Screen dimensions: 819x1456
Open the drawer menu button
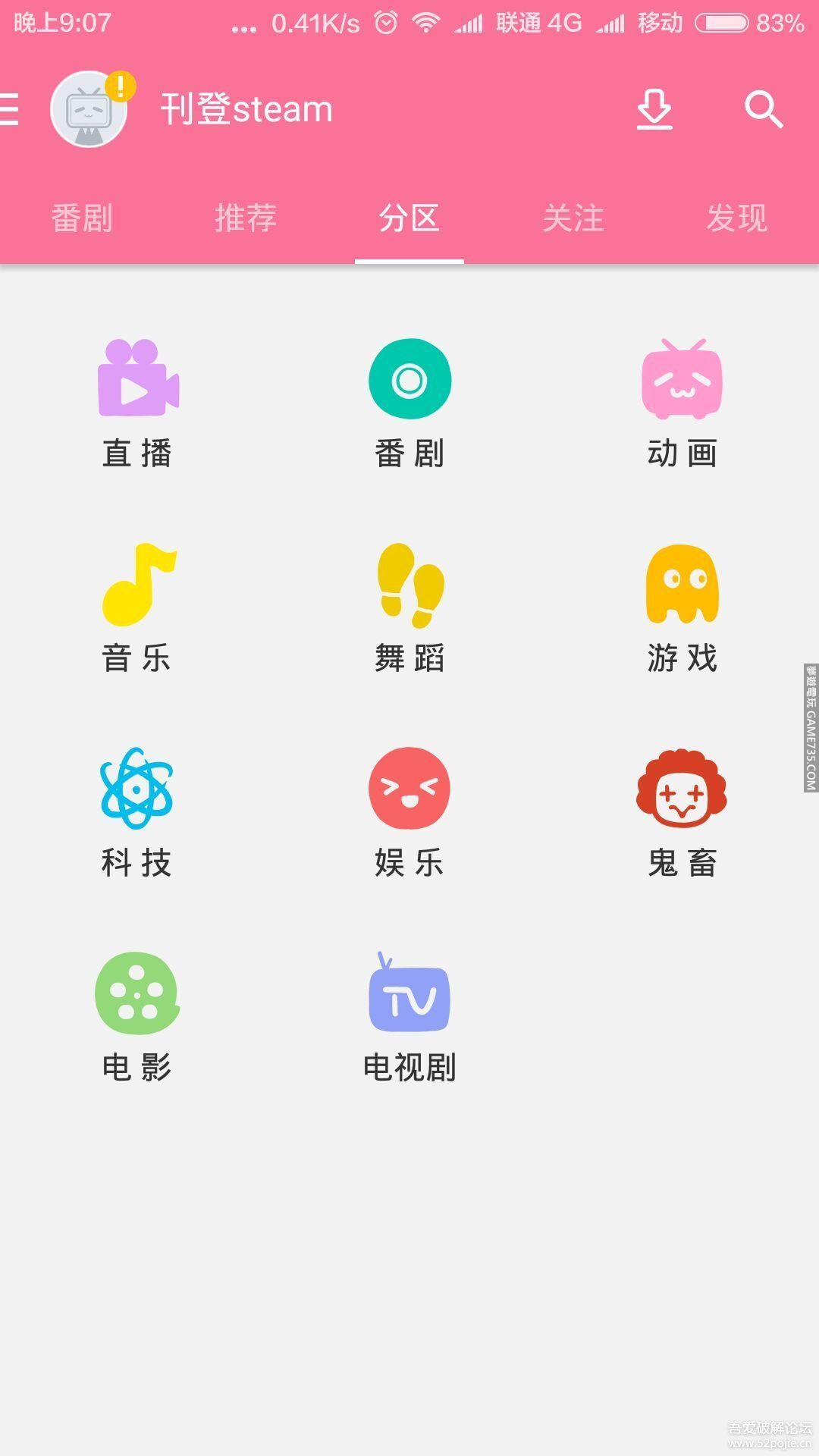coord(9,109)
